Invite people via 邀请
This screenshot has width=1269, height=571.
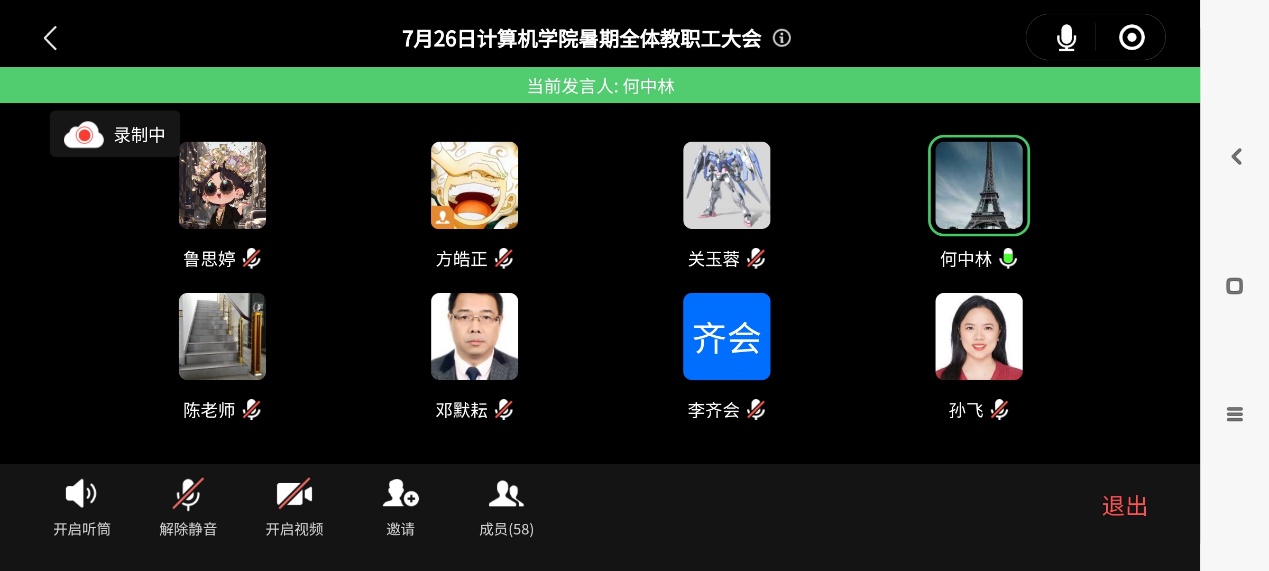[400, 506]
